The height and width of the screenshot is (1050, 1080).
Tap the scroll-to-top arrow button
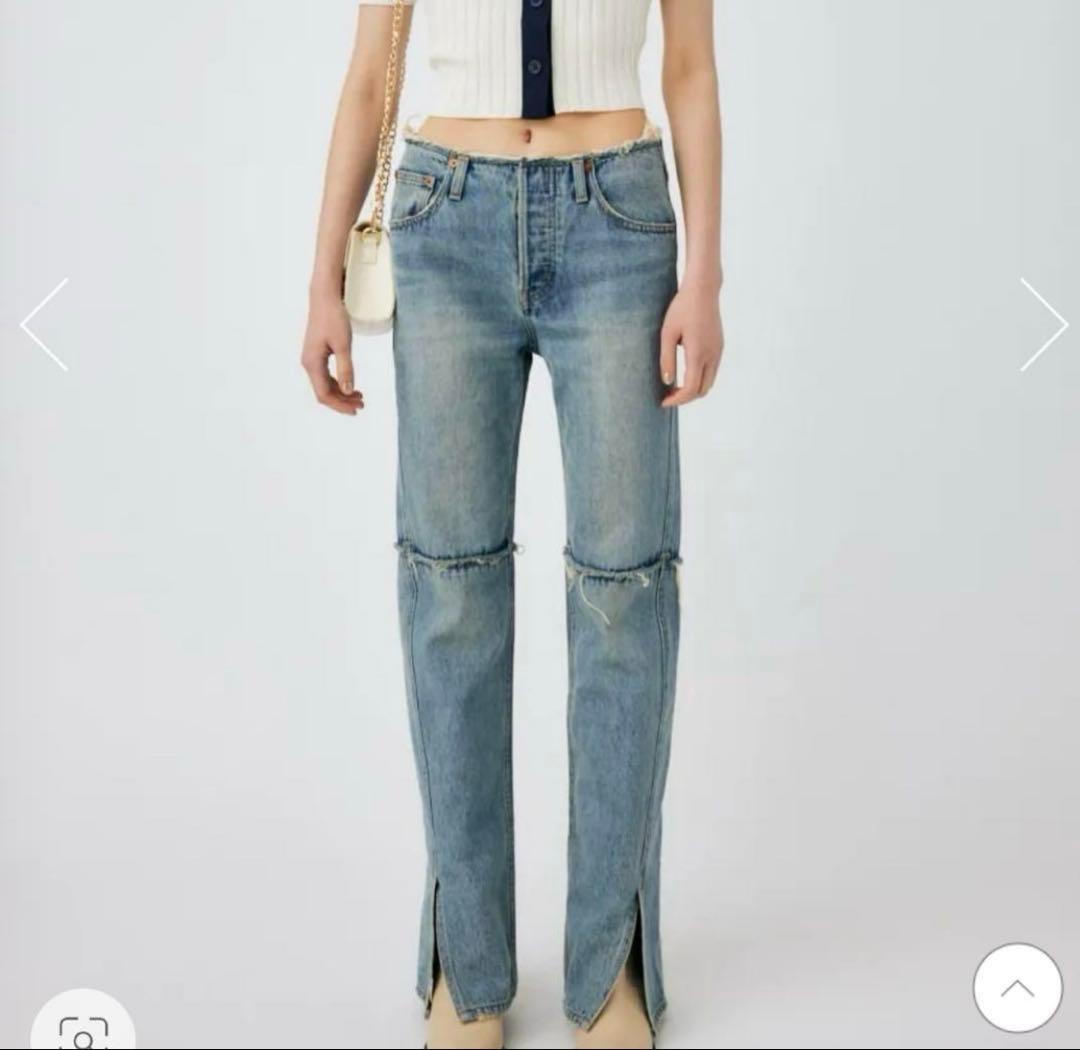coord(1017,988)
